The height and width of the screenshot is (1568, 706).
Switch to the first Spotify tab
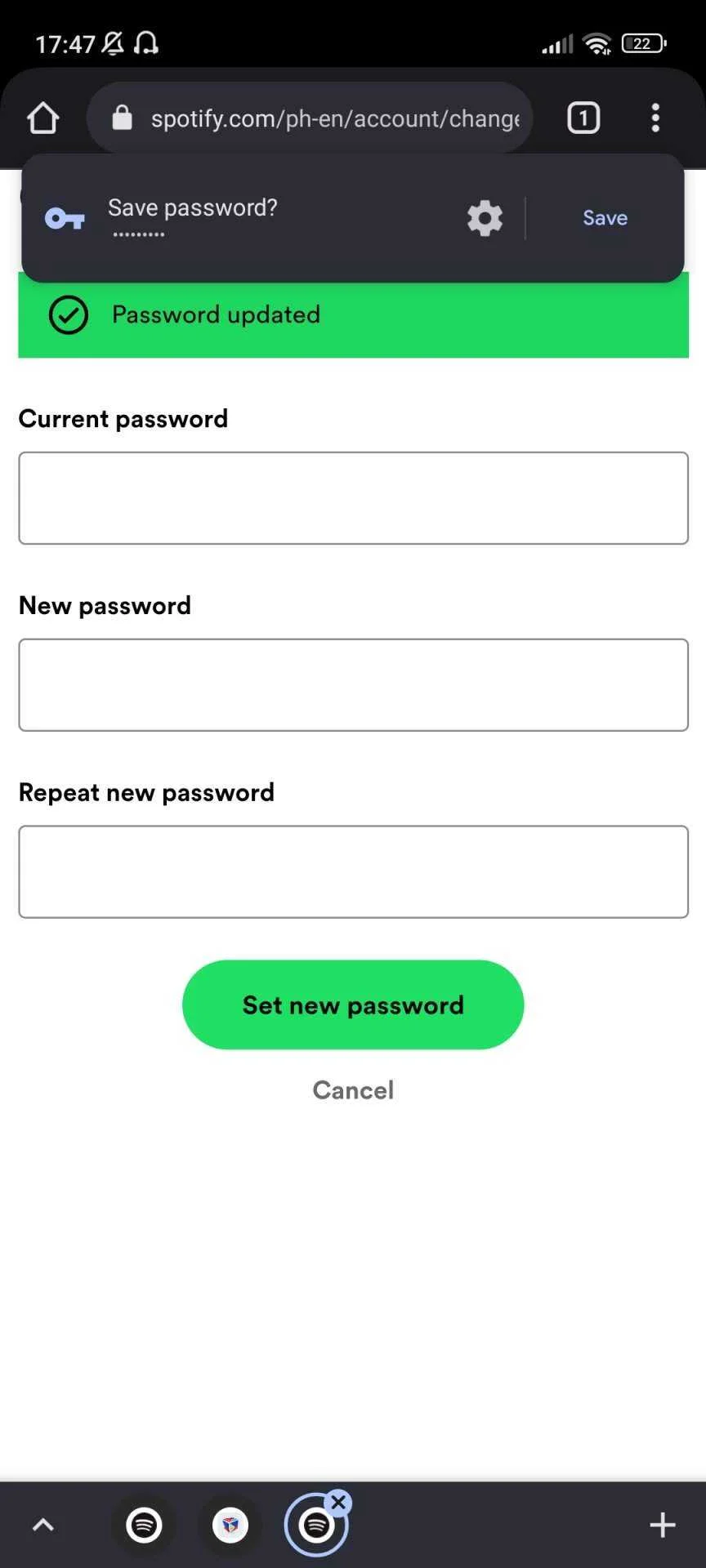coord(144,1525)
